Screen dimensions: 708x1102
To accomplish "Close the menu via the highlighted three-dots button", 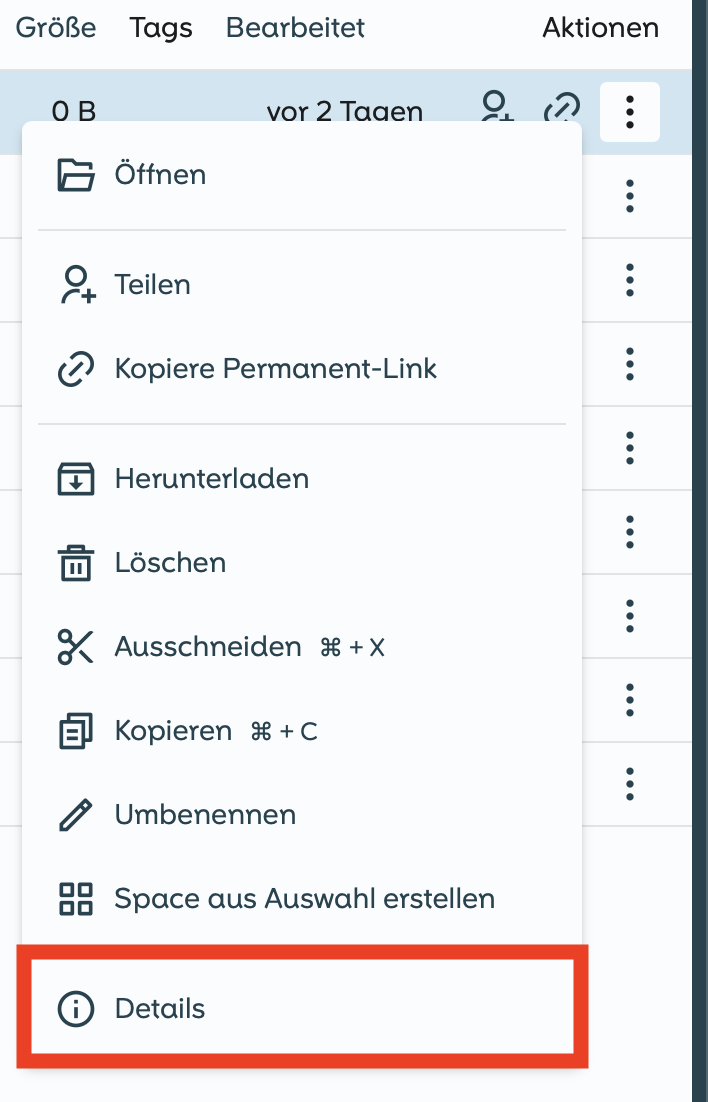I will pos(630,111).
